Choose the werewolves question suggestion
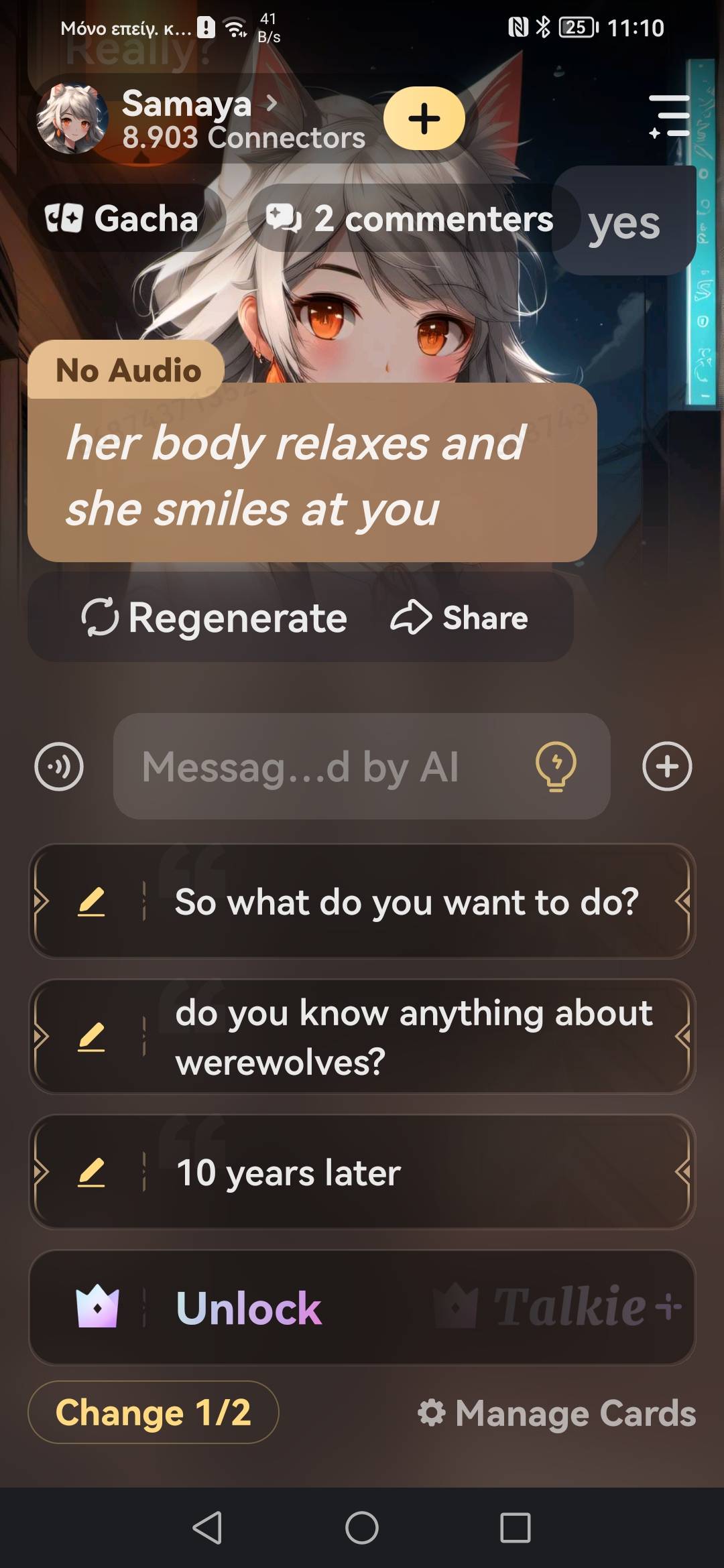The width and height of the screenshot is (724, 1568). pos(413,1037)
